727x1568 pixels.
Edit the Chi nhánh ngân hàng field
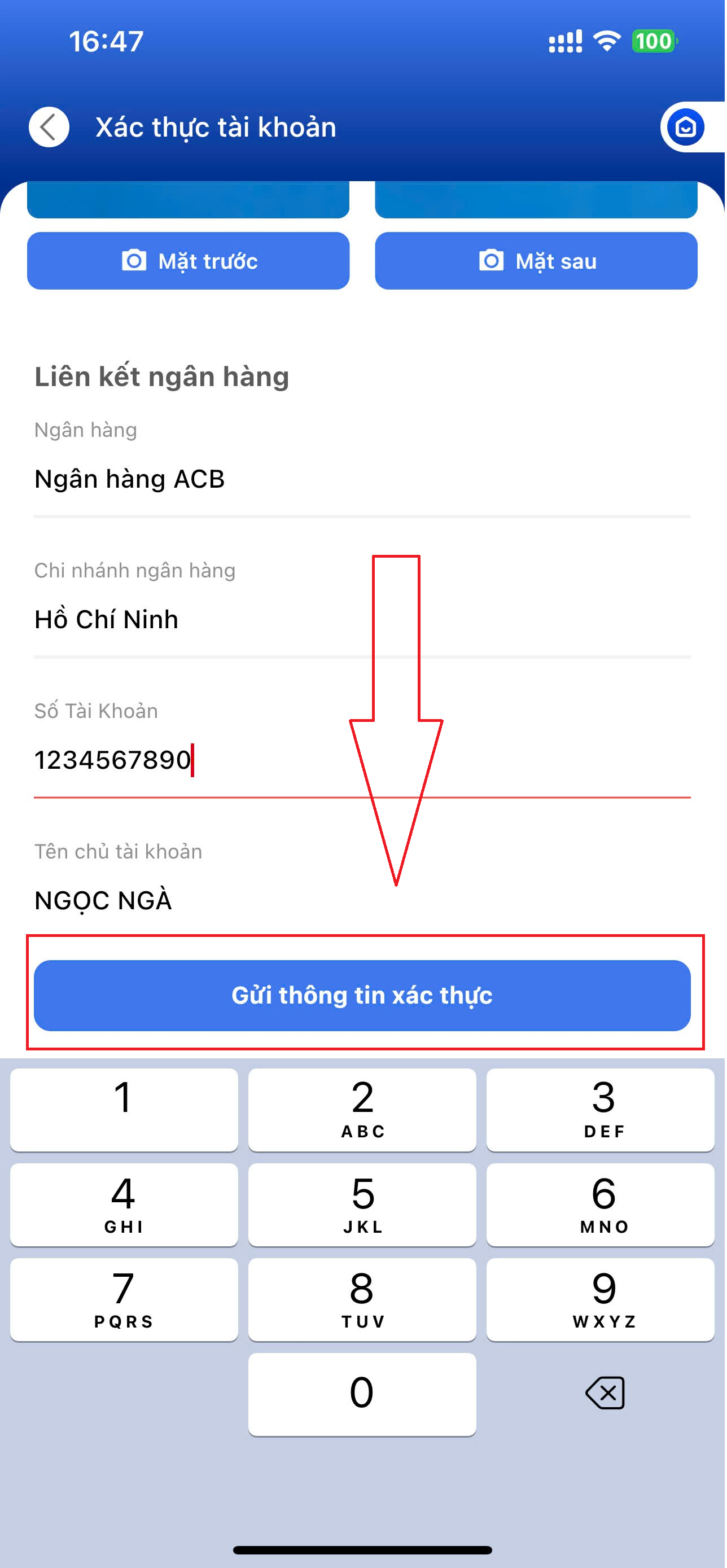pyautogui.click(x=362, y=620)
